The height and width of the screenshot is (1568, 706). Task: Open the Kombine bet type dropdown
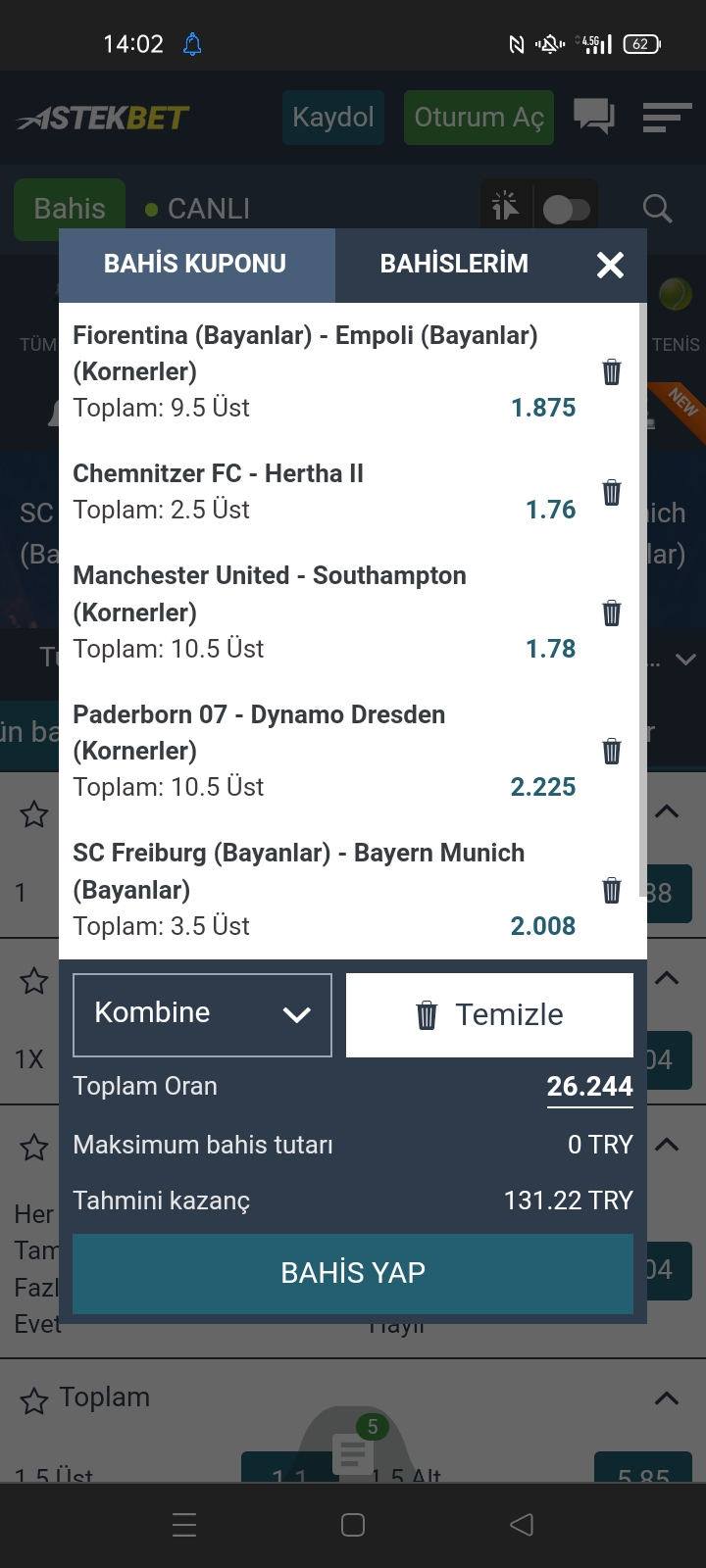pyautogui.click(x=202, y=1014)
